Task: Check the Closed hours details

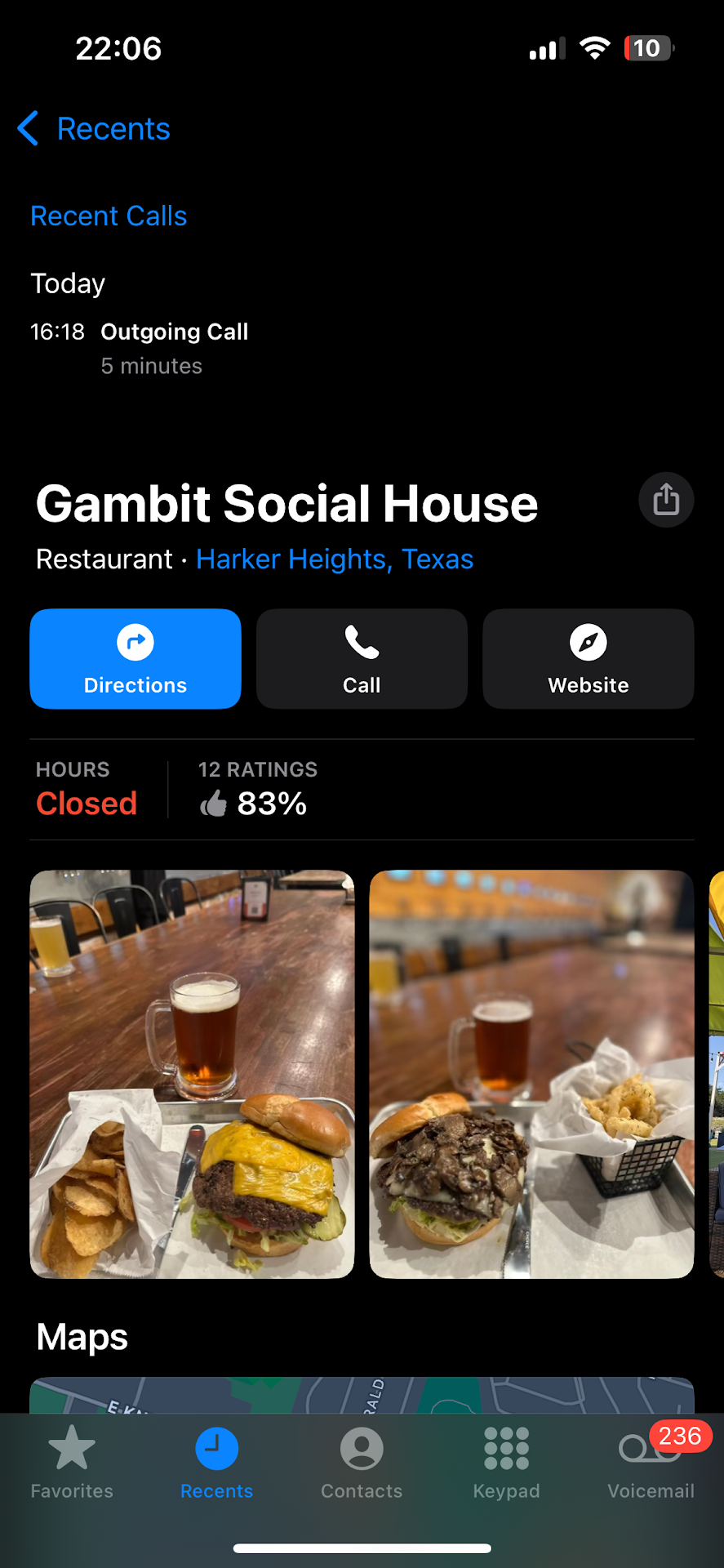Action: pyautogui.click(x=87, y=791)
